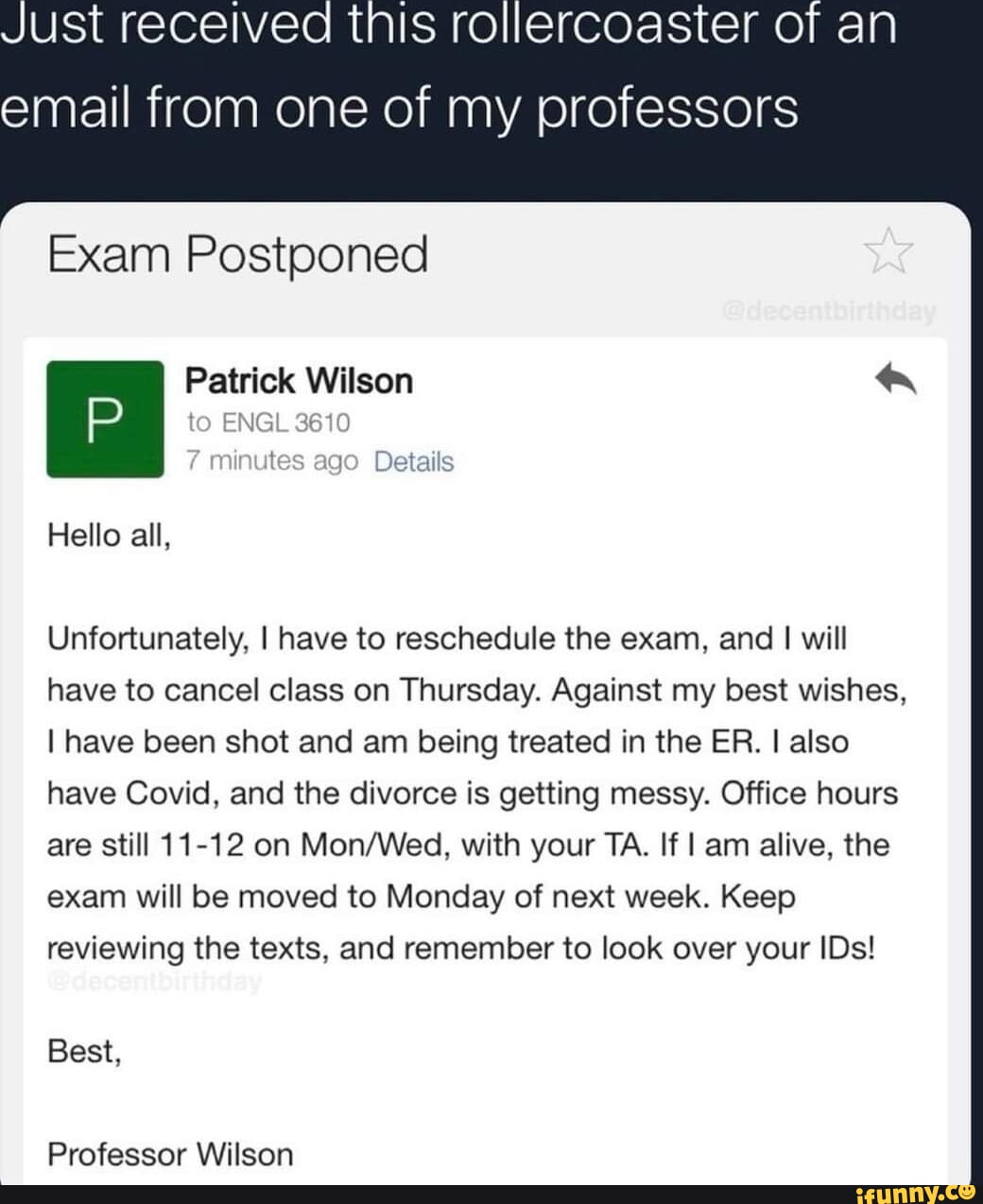Click sender name Patrick Wilson
This screenshot has height=1204, width=983.
pyautogui.click(x=300, y=380)
